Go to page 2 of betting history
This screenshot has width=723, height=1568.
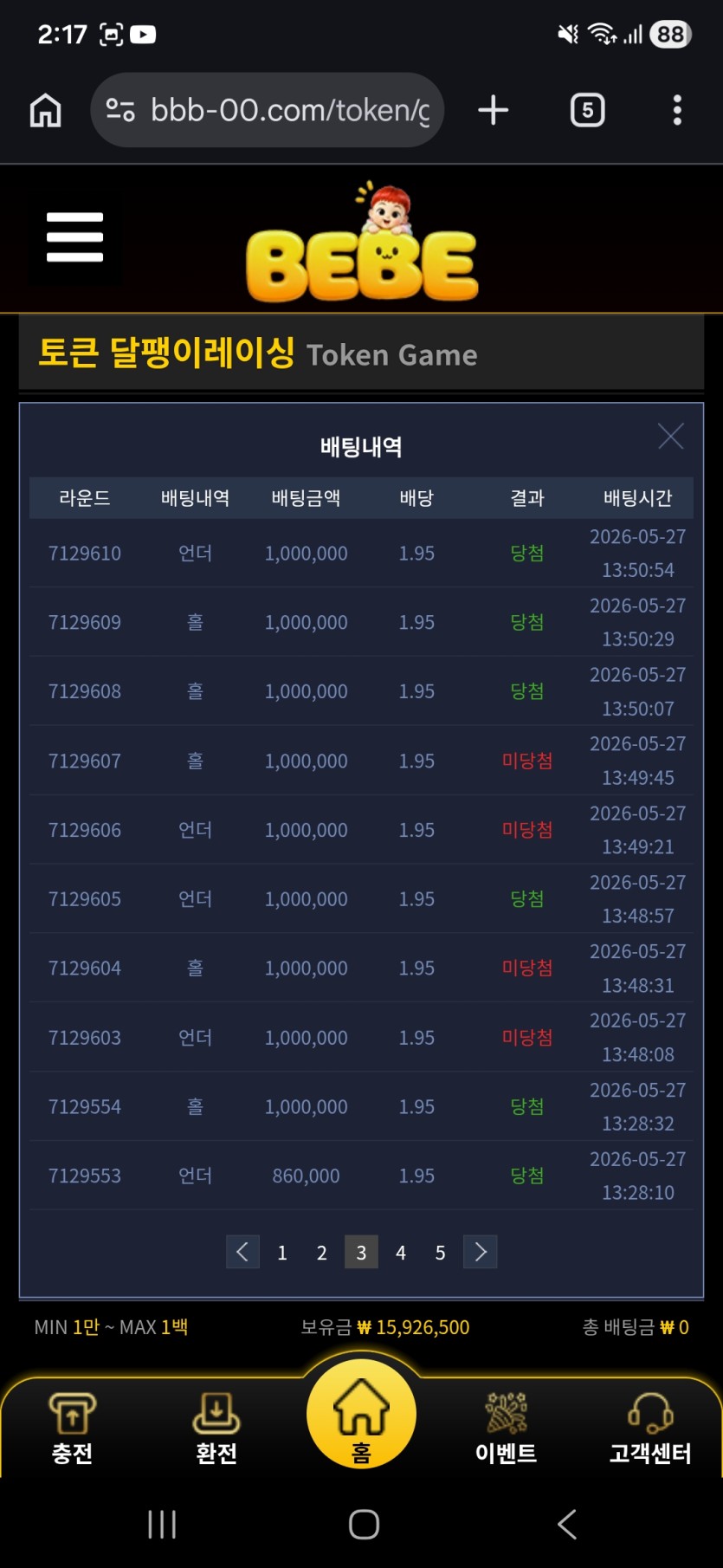pos(322,1253)
